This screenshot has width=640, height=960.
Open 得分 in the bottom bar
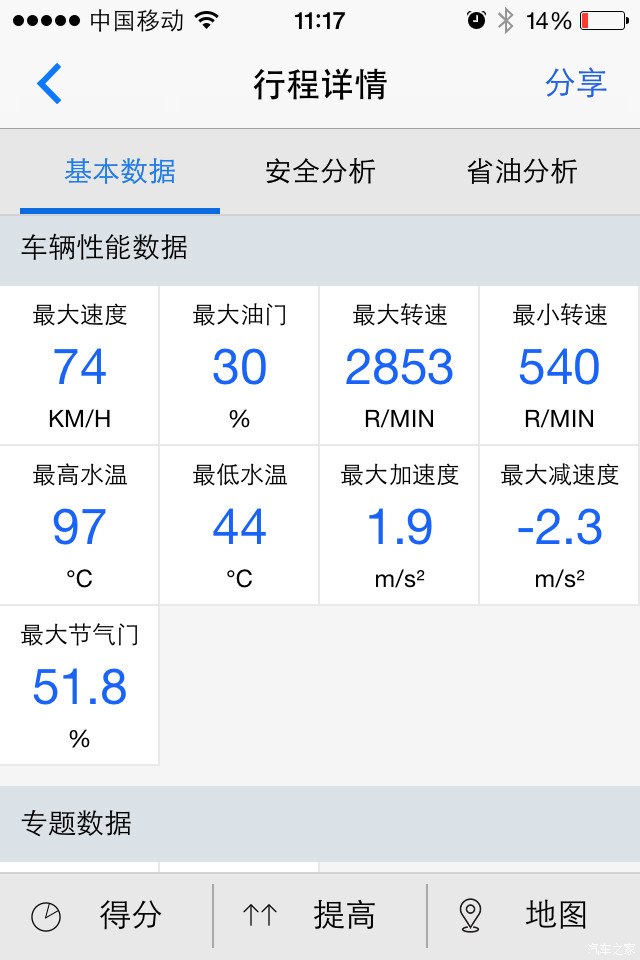point(105,915)
